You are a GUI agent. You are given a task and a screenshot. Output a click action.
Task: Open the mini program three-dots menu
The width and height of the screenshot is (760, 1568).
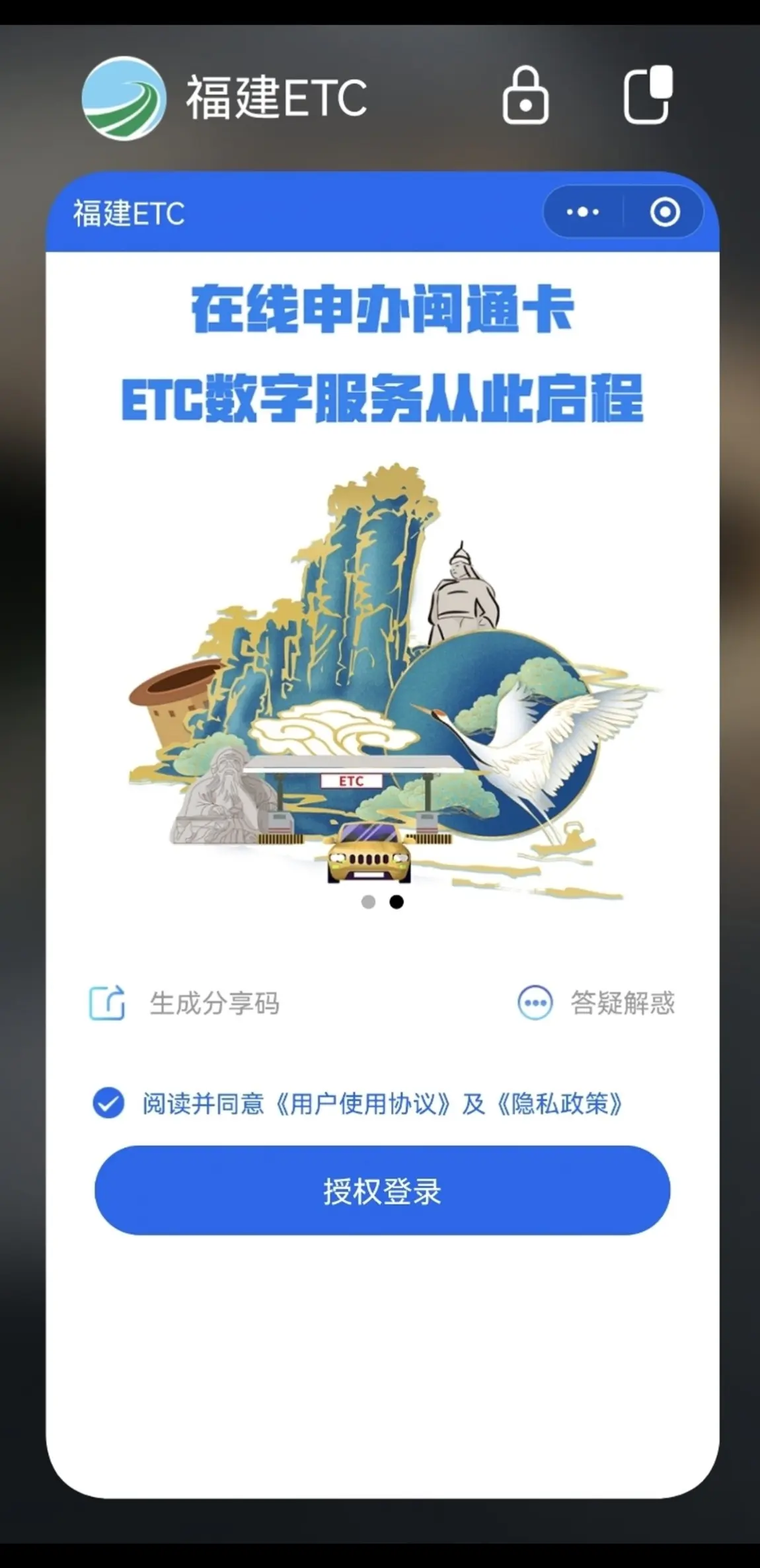583,212
